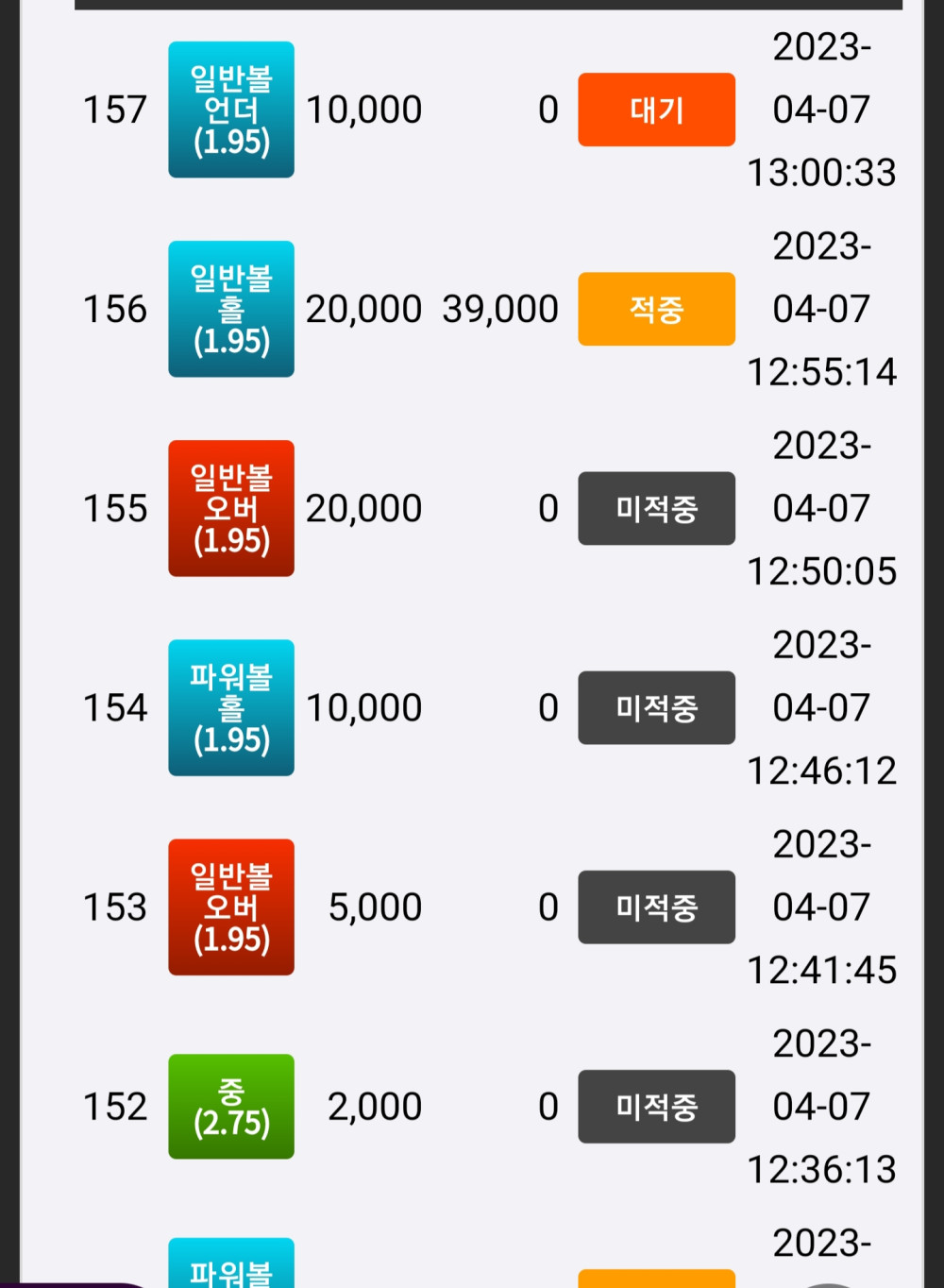Viewport: 944px width, 1288px height.
Task: Tap the 미적중 status button on bet 155
Action: [656, 508]
